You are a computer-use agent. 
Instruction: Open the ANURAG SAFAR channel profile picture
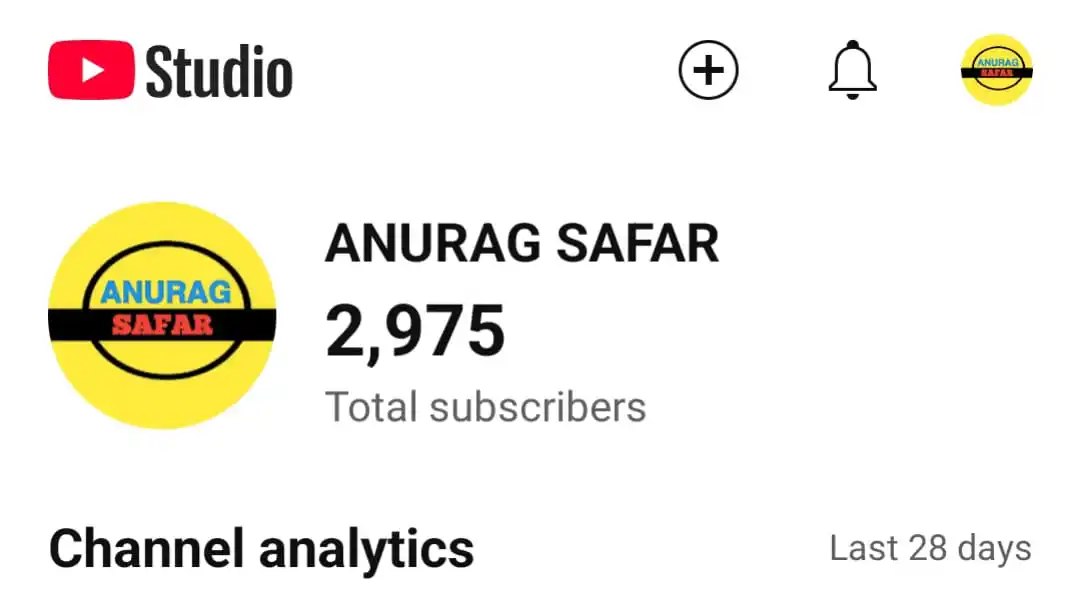pos(162,316)
